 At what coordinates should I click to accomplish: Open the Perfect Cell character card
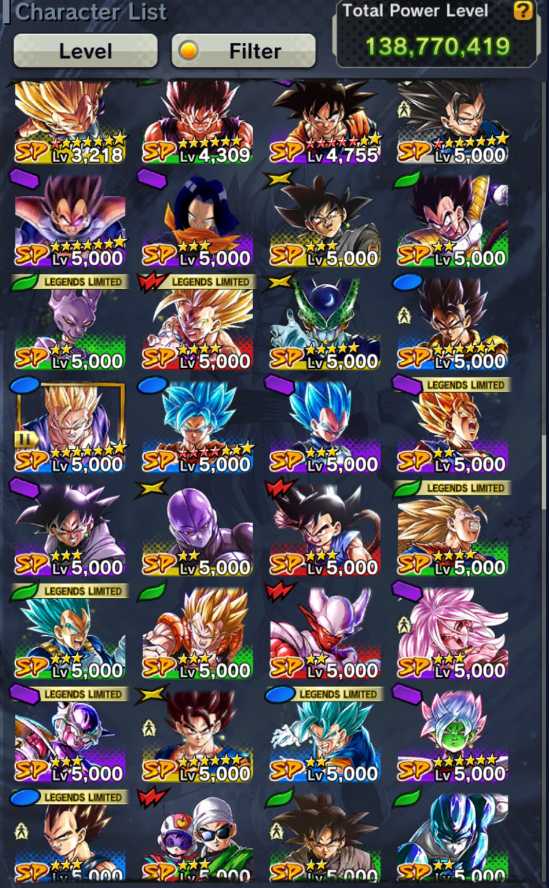(325, 322)
